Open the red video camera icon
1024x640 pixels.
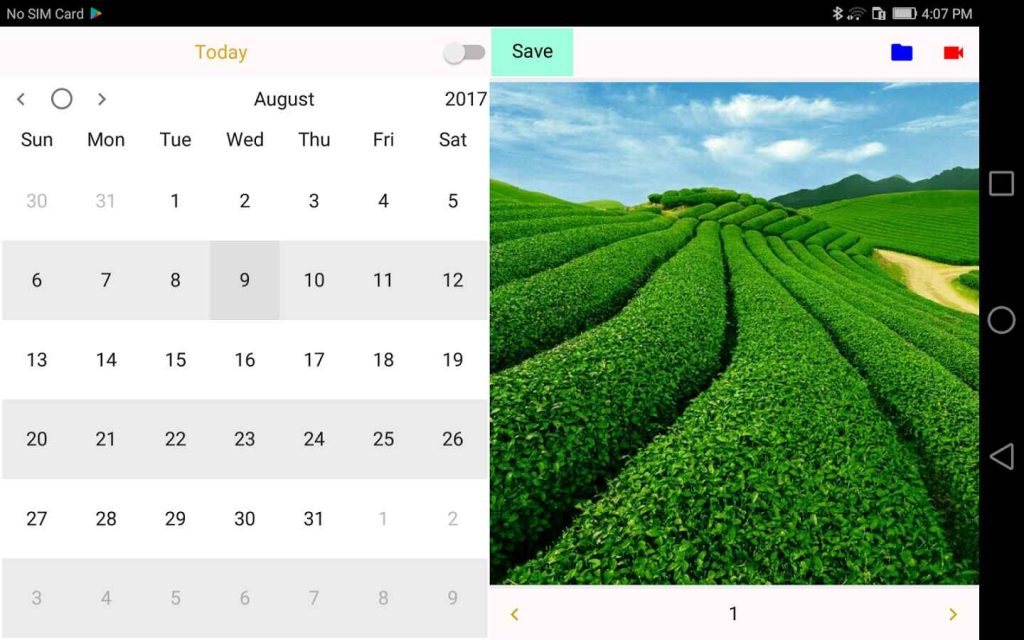pyautogui.click(x=953, y=52)
